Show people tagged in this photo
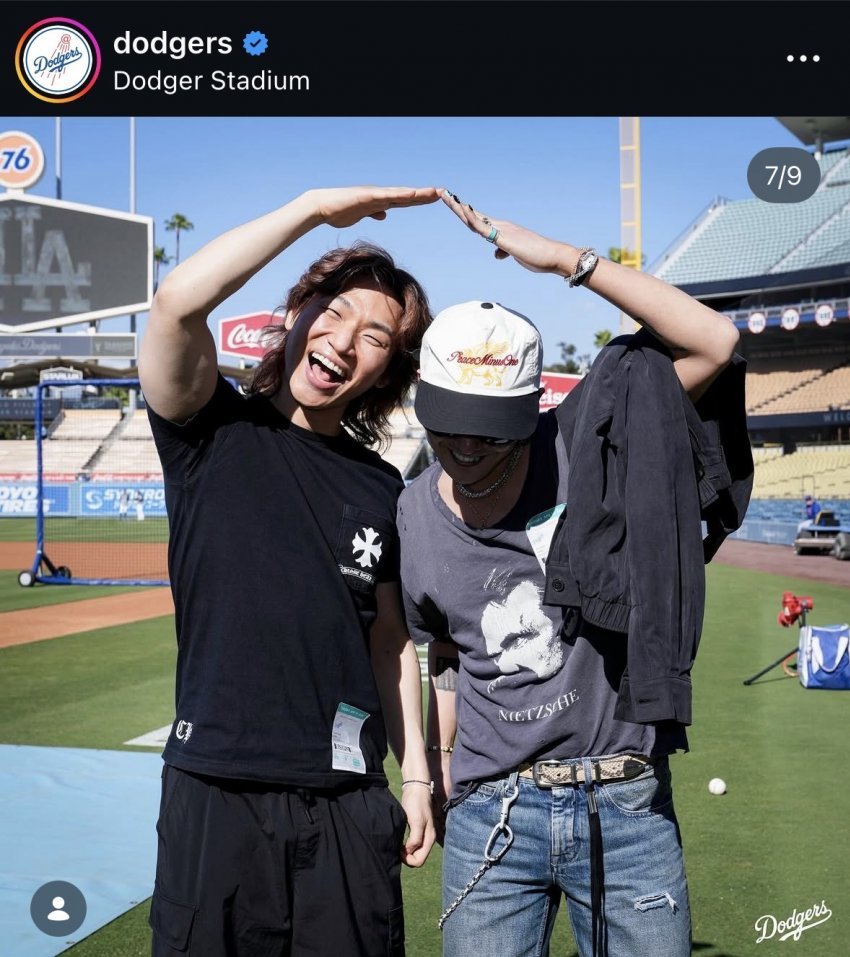 [x=58, y=908]
